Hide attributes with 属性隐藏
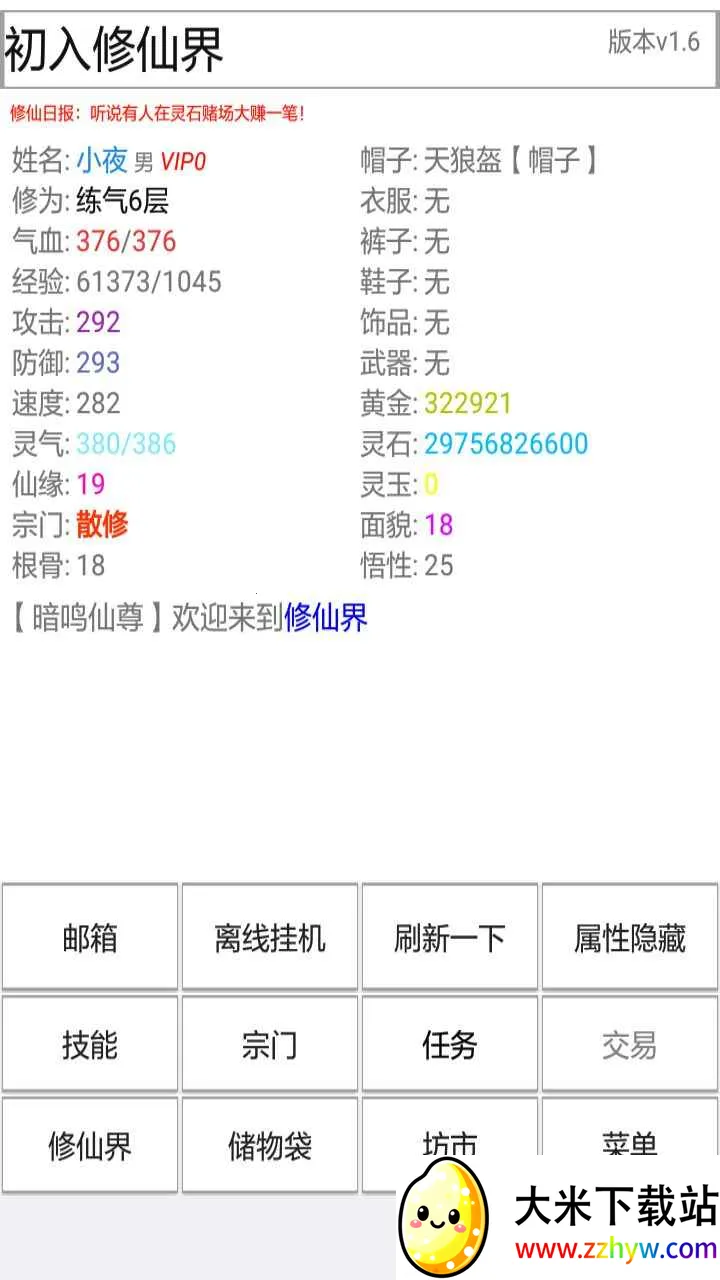This screenshot has width=720, height=1280. click(x=629, y=937)
